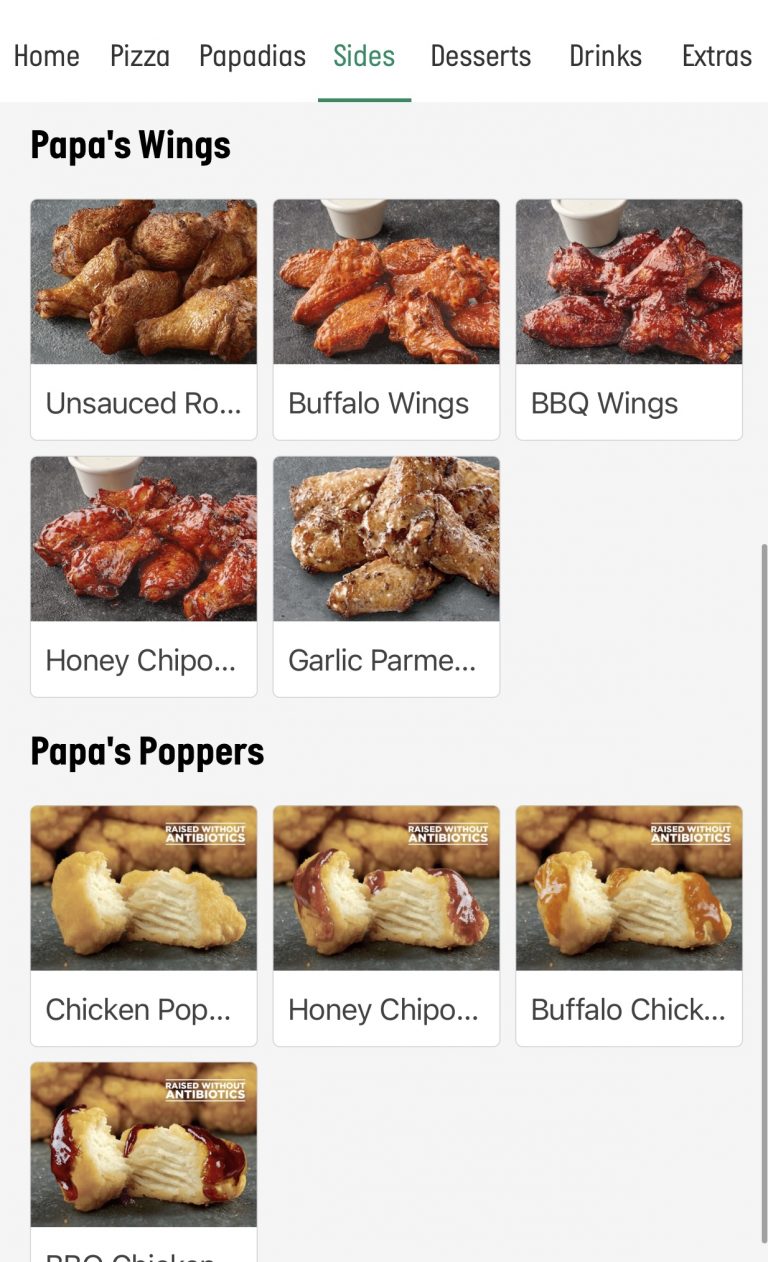Switch to the Home tab
Viewport: 768px width, 1262px height.
[46, 56]
